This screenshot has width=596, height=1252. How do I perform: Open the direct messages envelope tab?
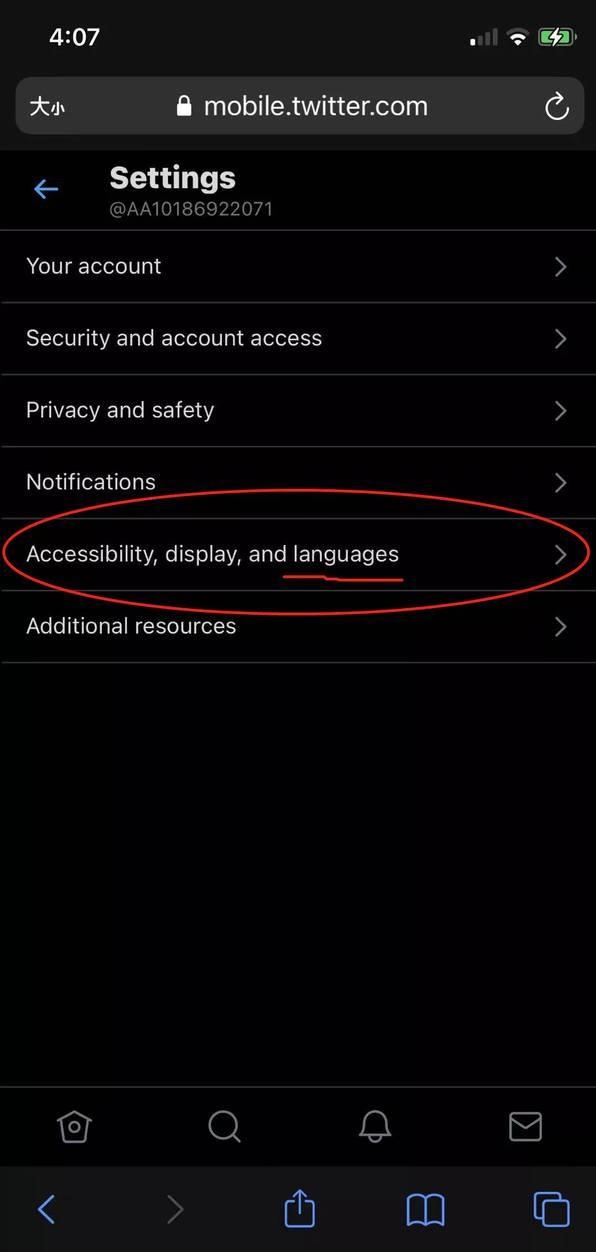click(x=525, y=1127)
